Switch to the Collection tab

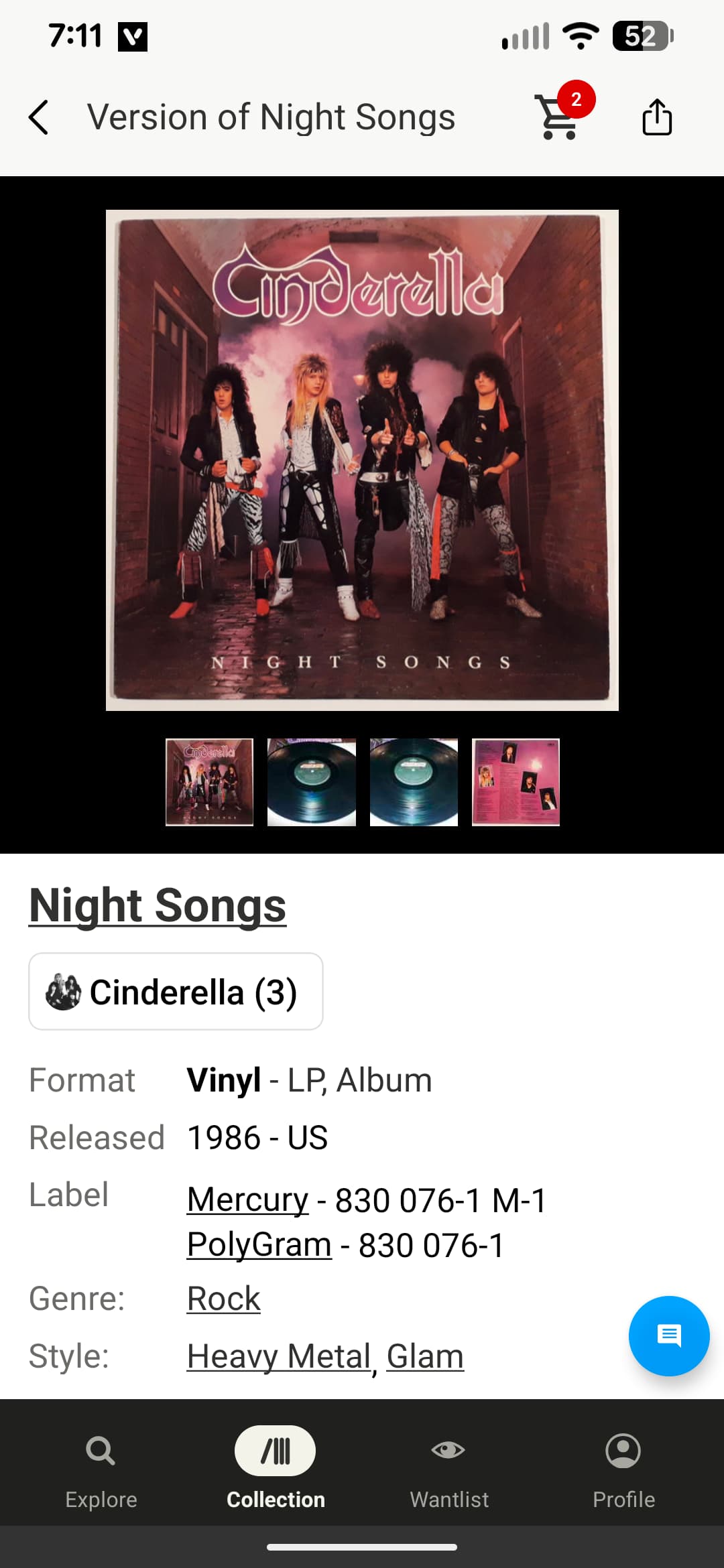[x=276, y=1467]
